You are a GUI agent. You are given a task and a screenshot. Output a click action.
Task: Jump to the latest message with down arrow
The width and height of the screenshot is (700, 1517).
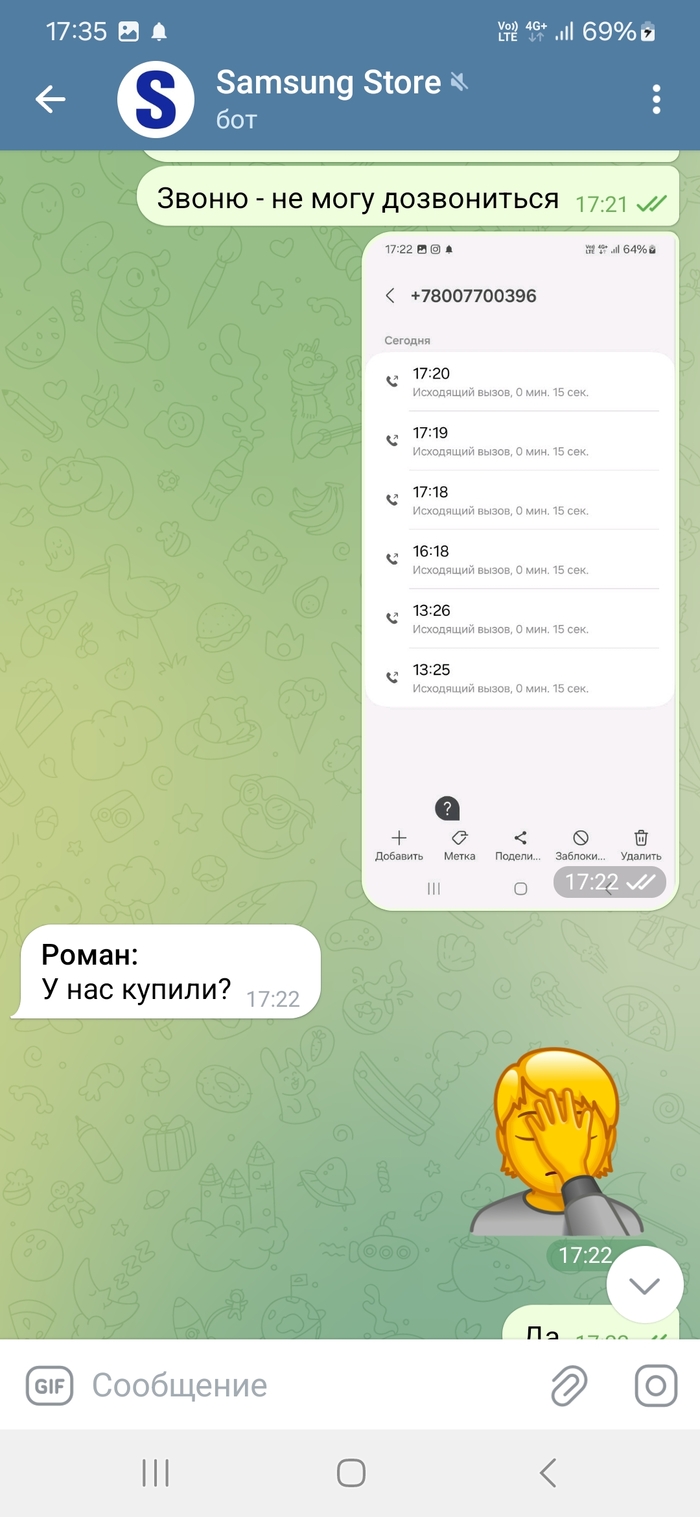click(644, 1286)
